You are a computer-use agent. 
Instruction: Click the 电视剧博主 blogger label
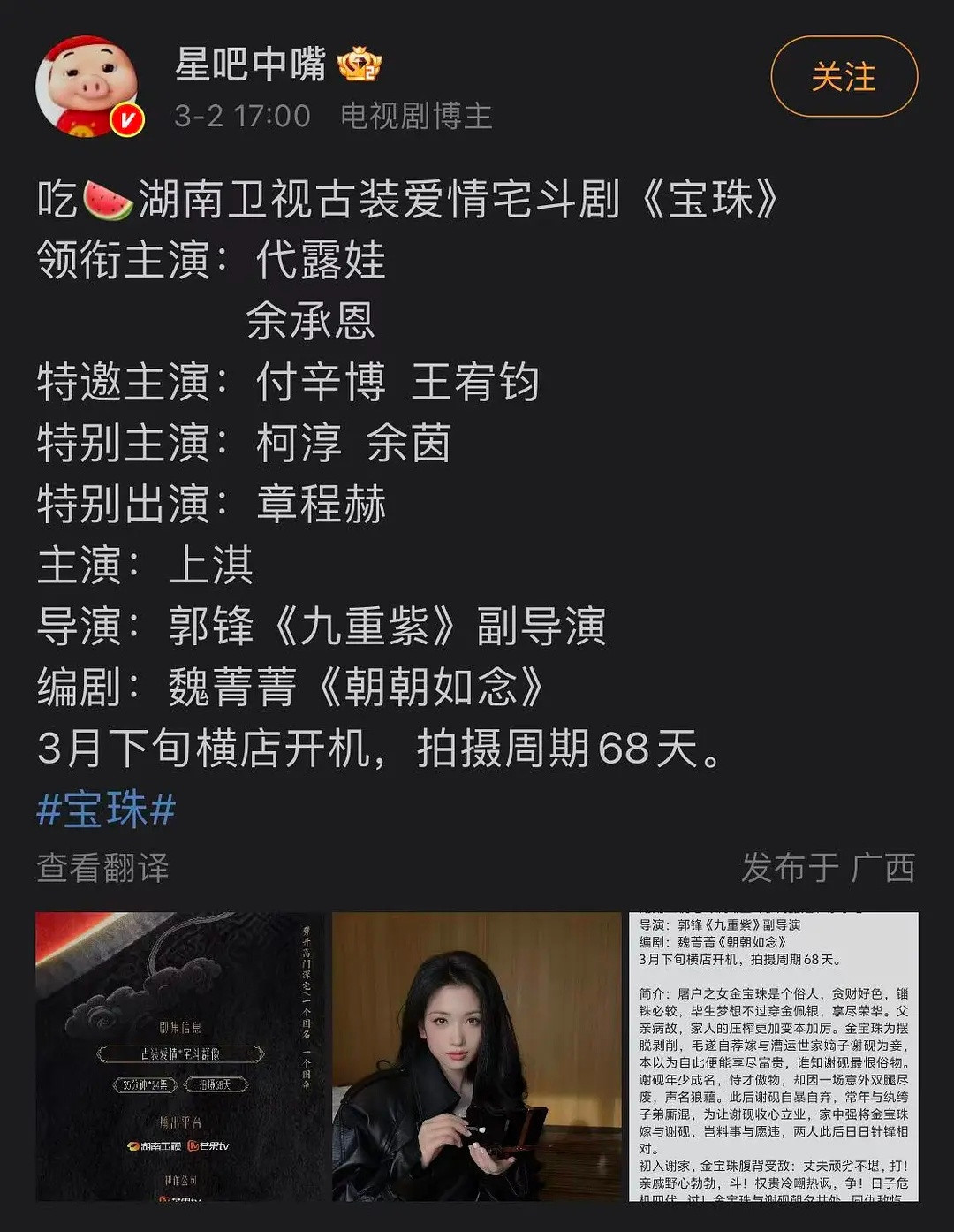(x=417, y=116)
